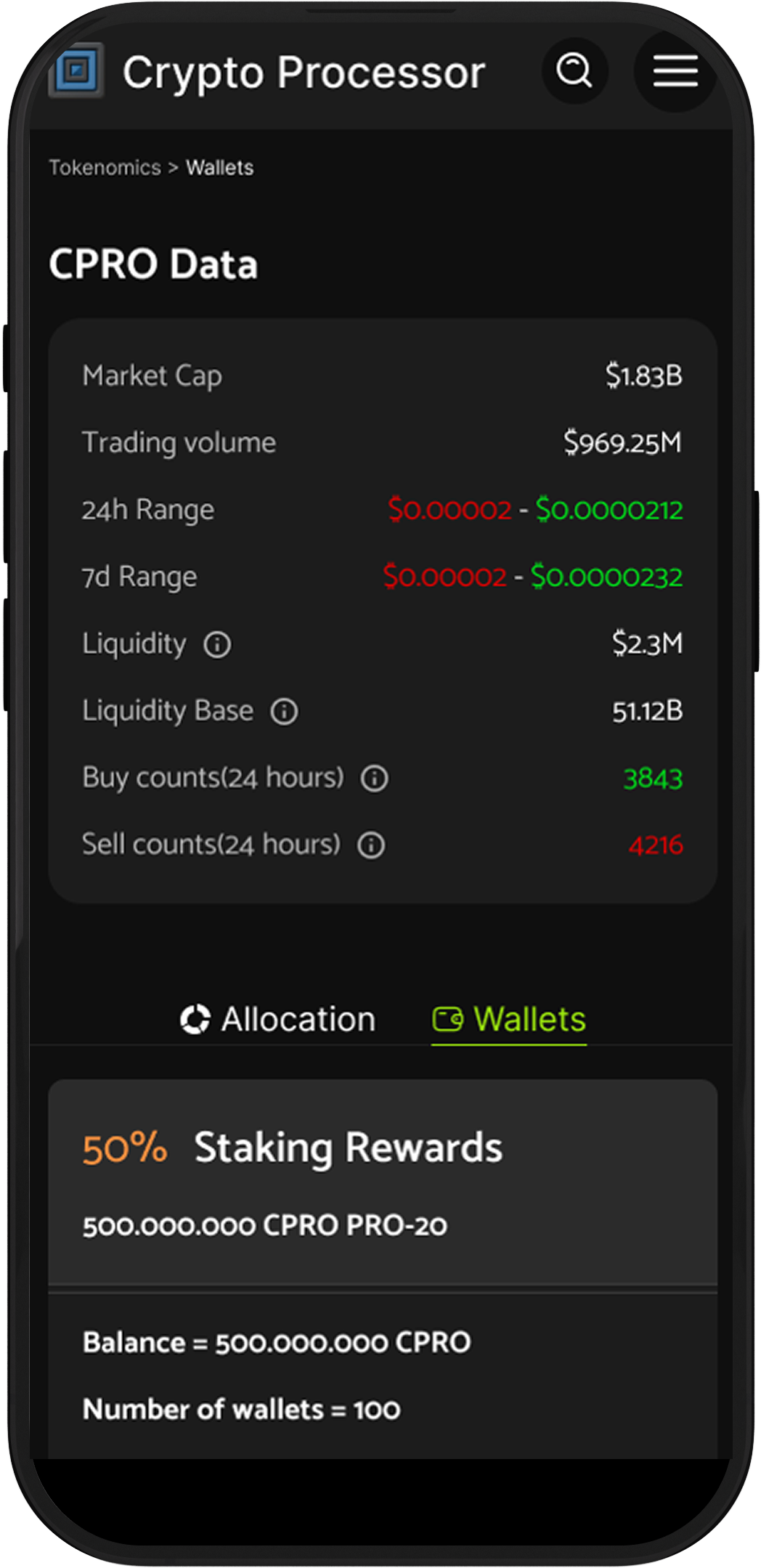Click the Liquidity info icon
Viewport: 761px width, 1568px height.
[216, 644]
